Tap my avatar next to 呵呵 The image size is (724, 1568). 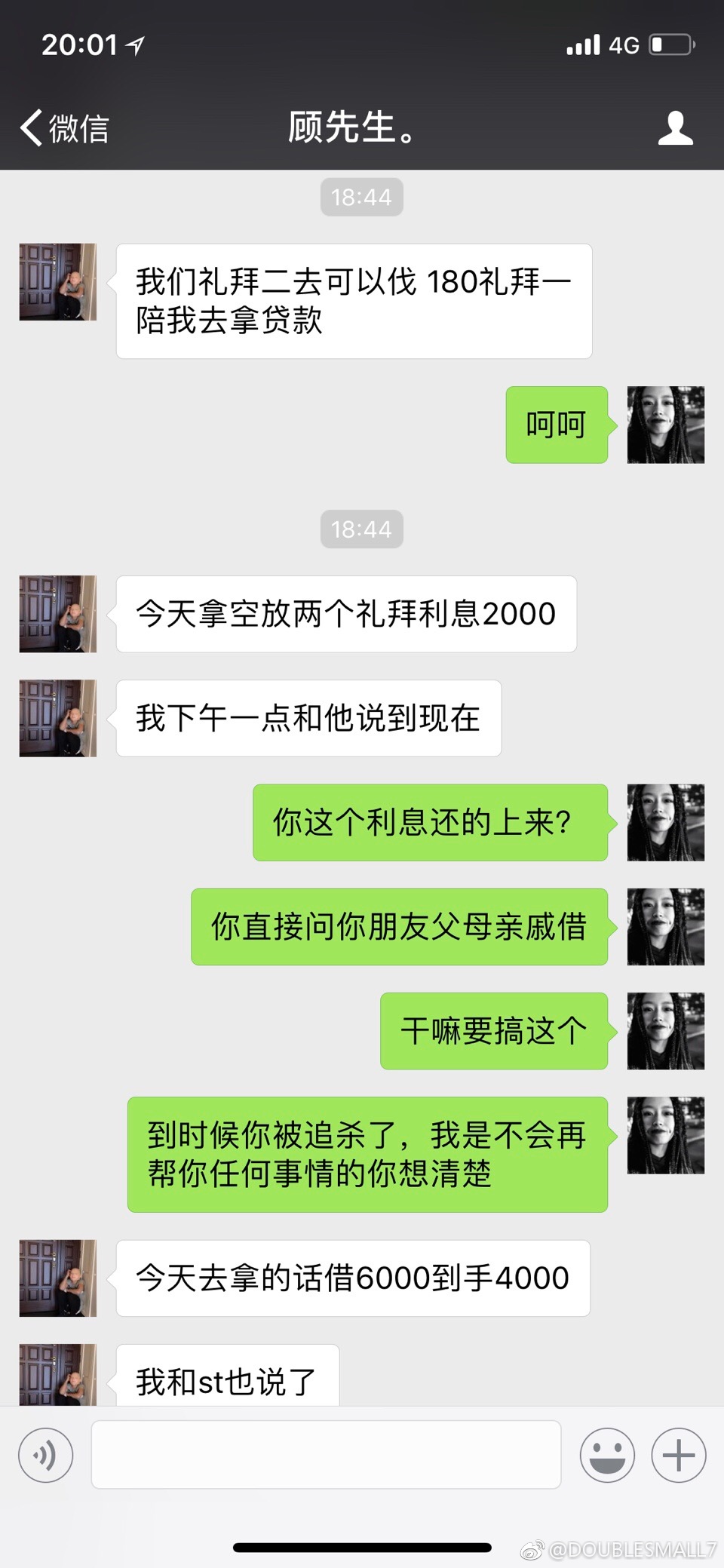tap(666, 425)
